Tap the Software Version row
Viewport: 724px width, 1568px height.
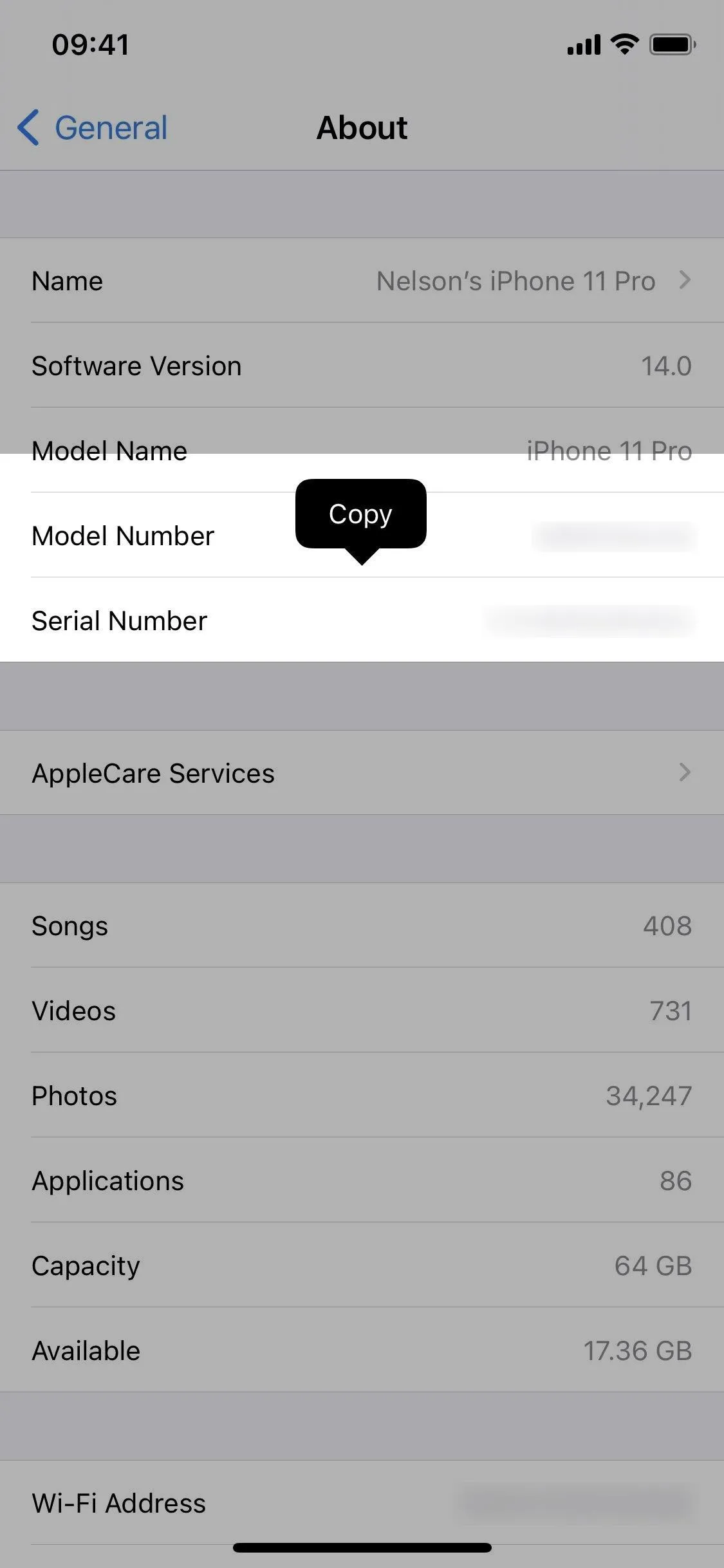pos(362,366)
